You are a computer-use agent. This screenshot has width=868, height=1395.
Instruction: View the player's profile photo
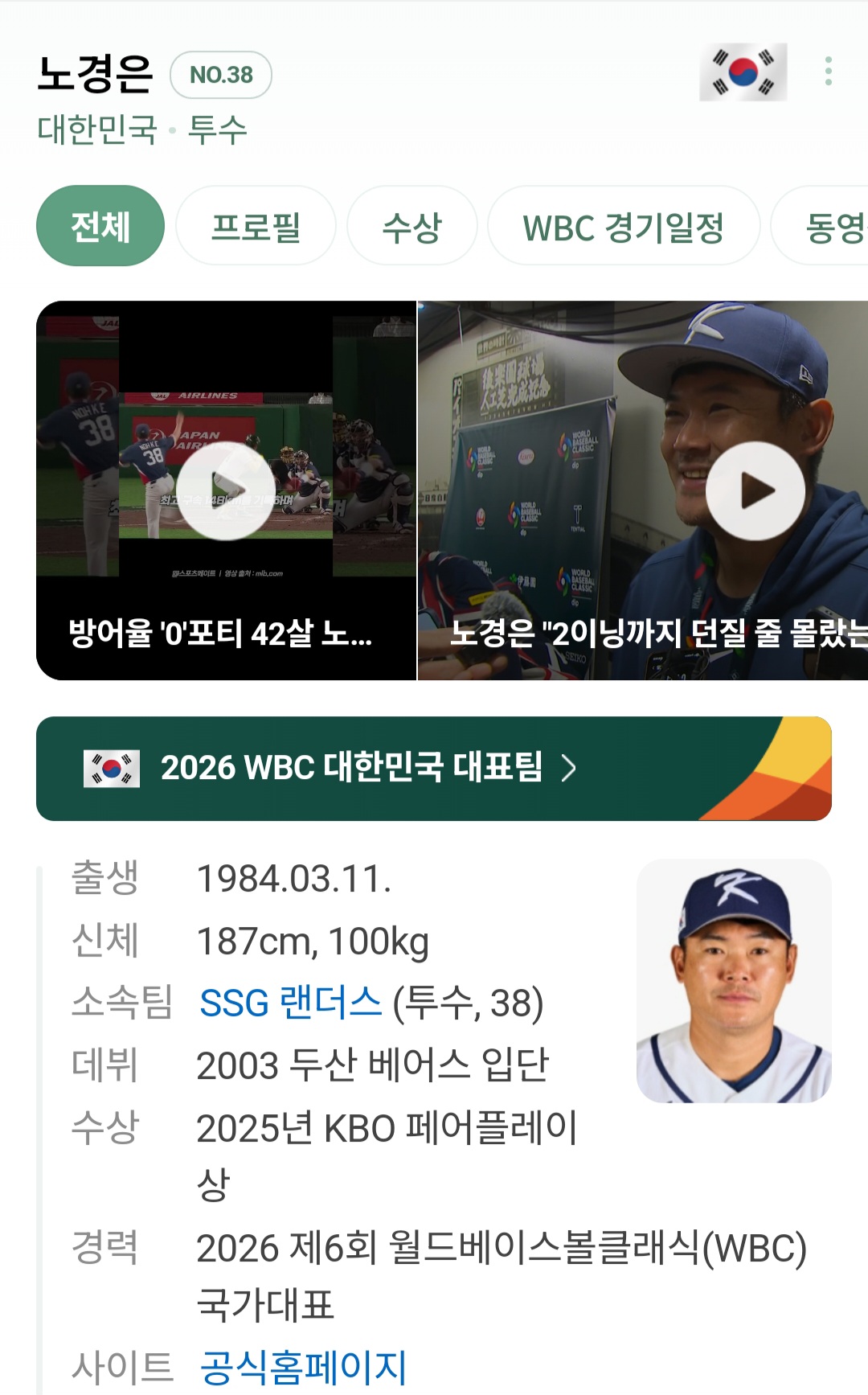pyautogui.click(x=734, y=981)
